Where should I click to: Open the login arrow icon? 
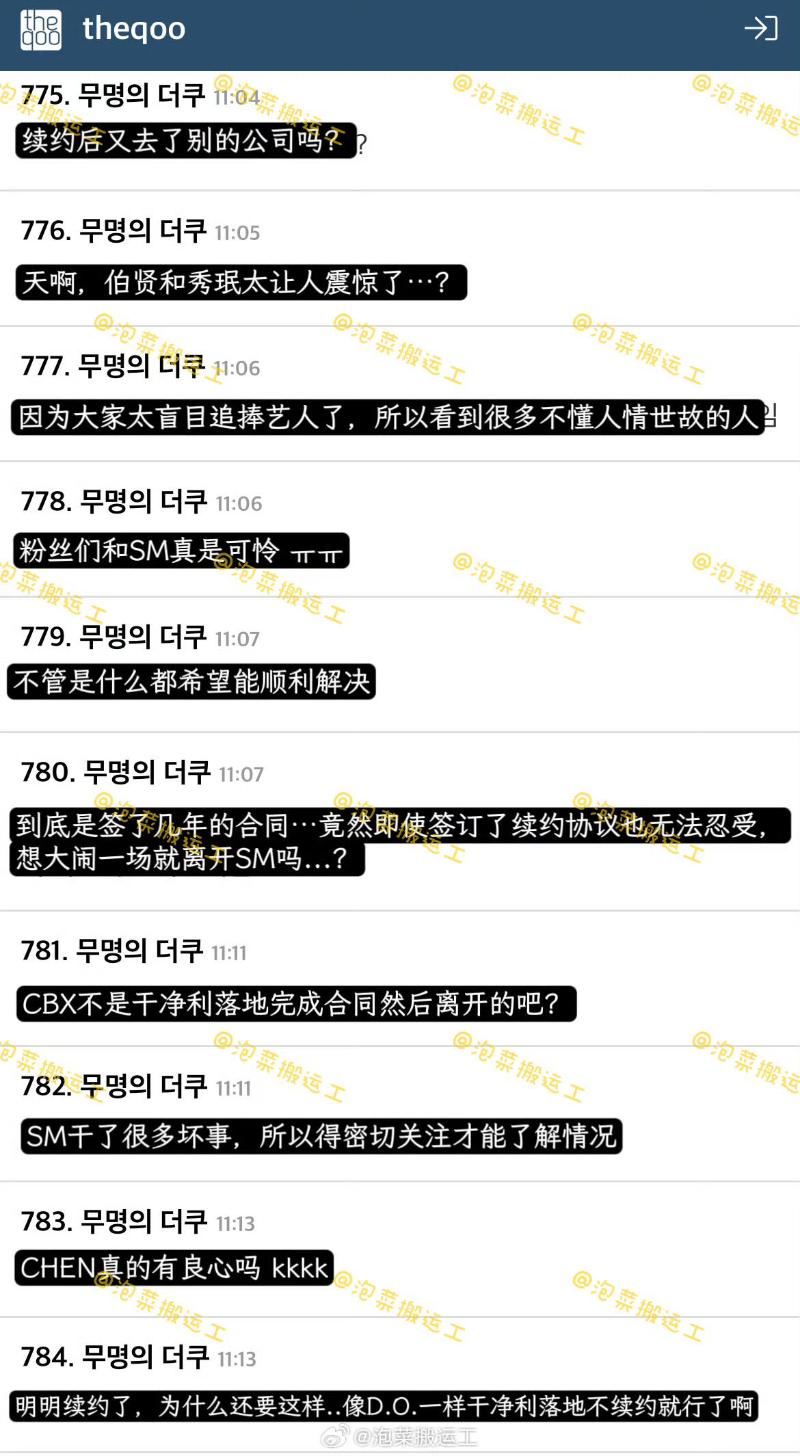761,29
